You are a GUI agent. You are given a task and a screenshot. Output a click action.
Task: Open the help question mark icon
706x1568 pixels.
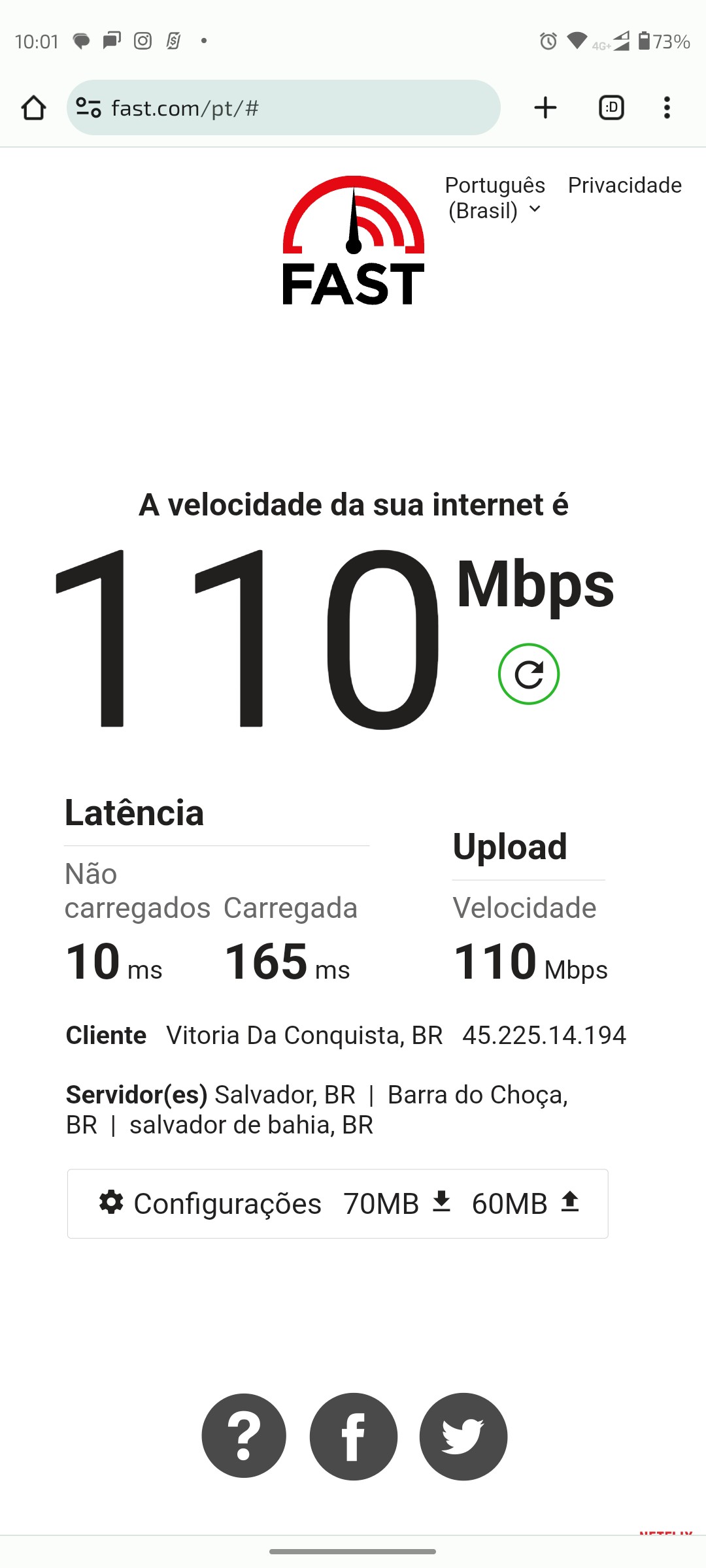pyautogui.click(x=244, y=1436)
